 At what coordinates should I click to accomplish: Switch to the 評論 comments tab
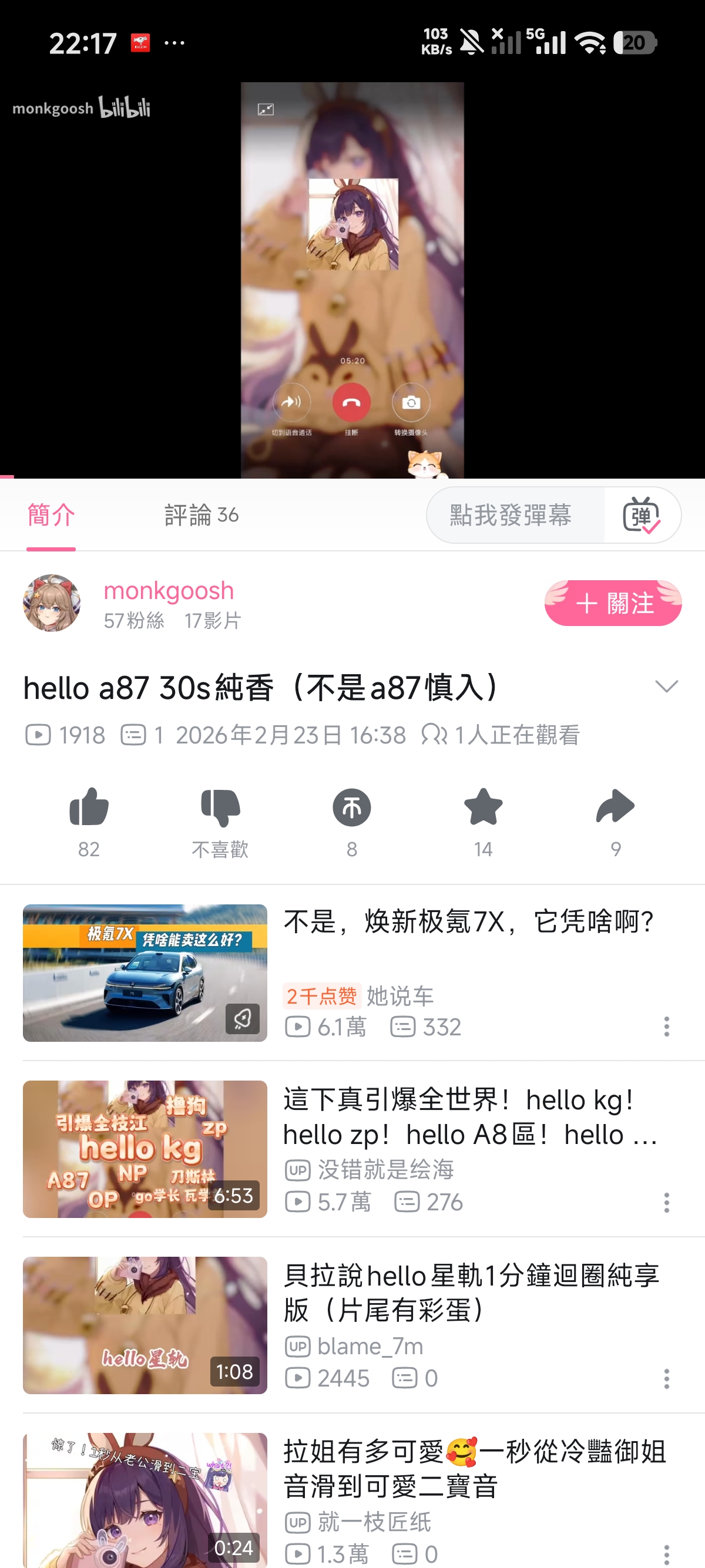click(x=201, y=515)
